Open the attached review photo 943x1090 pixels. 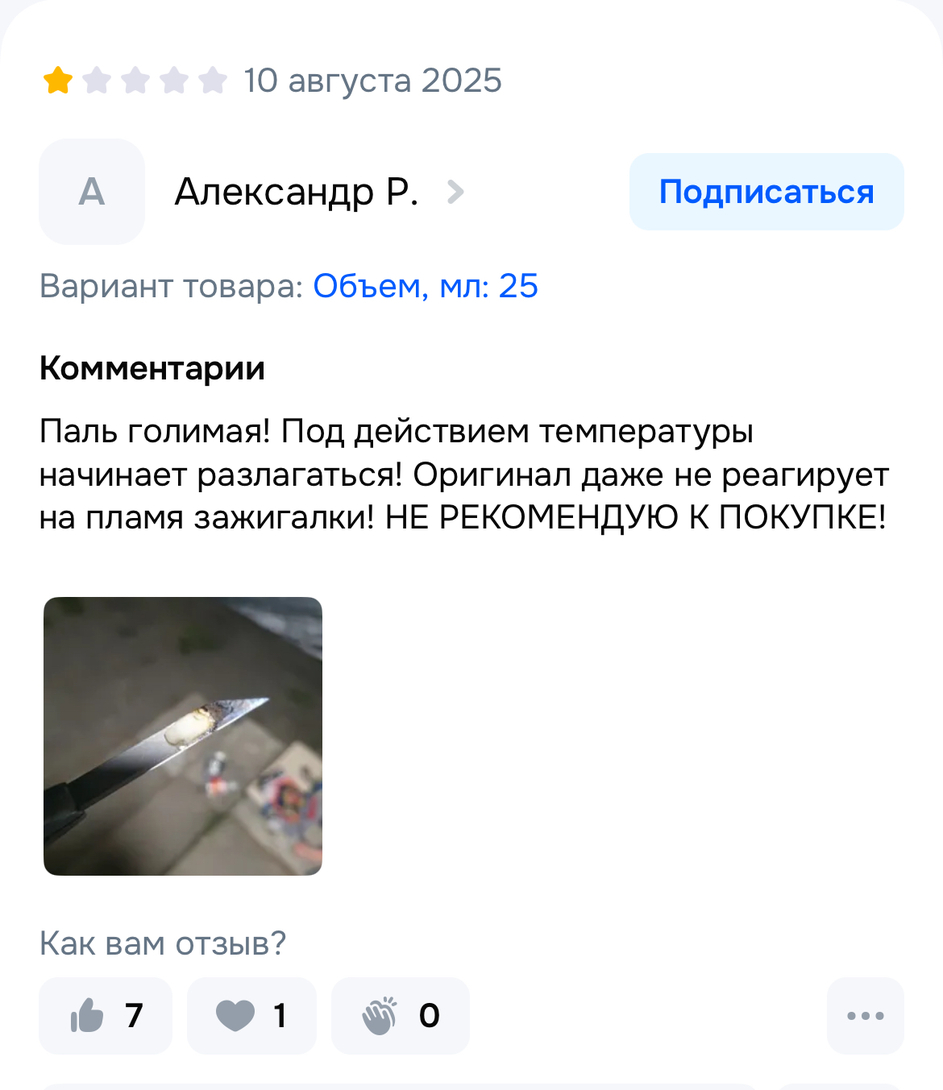coord(183,736)
